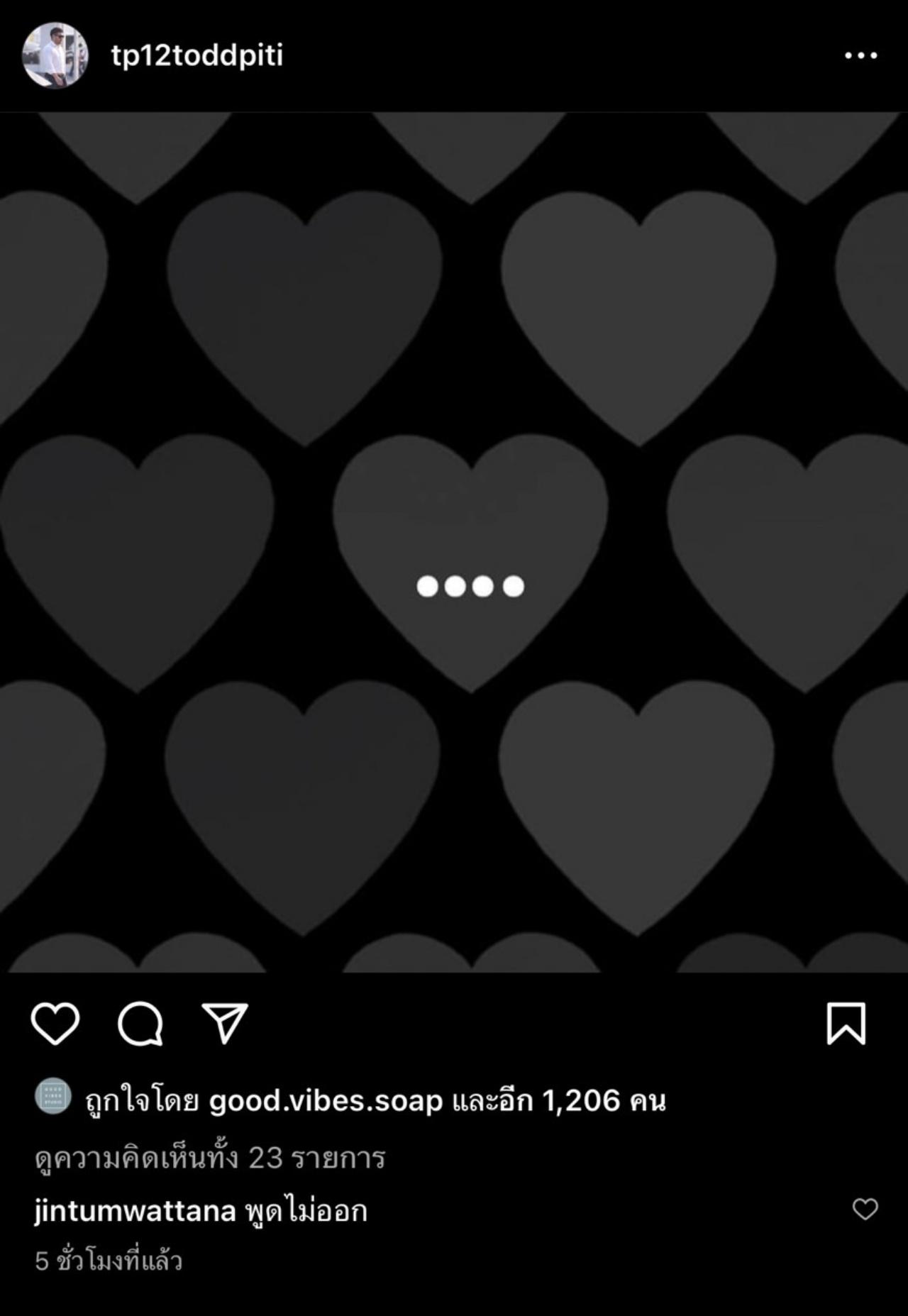908x1316 pixels.
Task: Open the tp12toddpiti username link
Action: pos(196,55)
